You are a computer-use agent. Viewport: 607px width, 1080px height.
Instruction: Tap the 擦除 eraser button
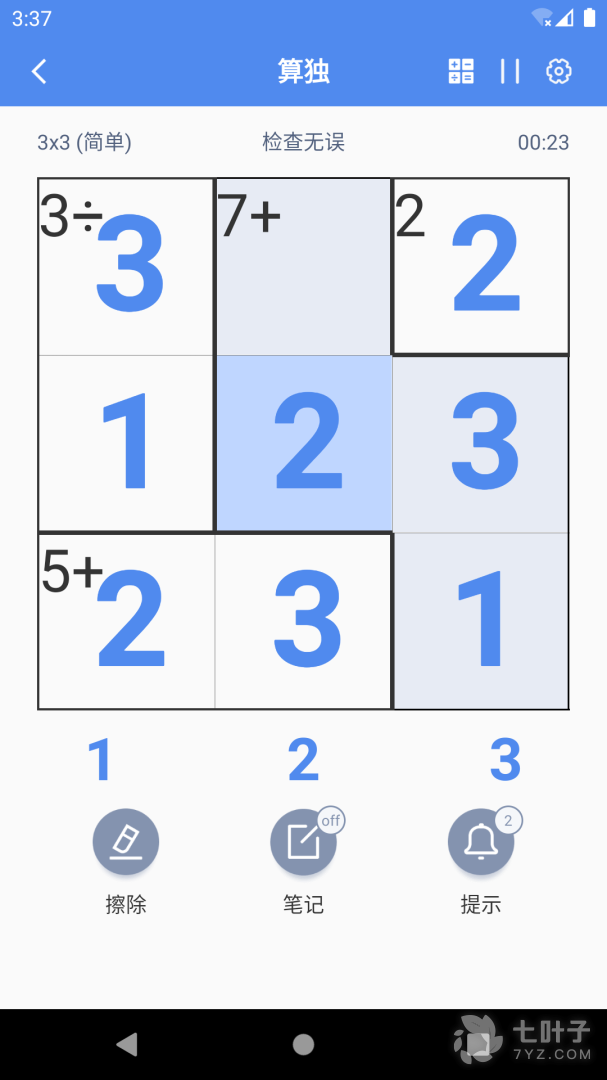click(126, 842)
